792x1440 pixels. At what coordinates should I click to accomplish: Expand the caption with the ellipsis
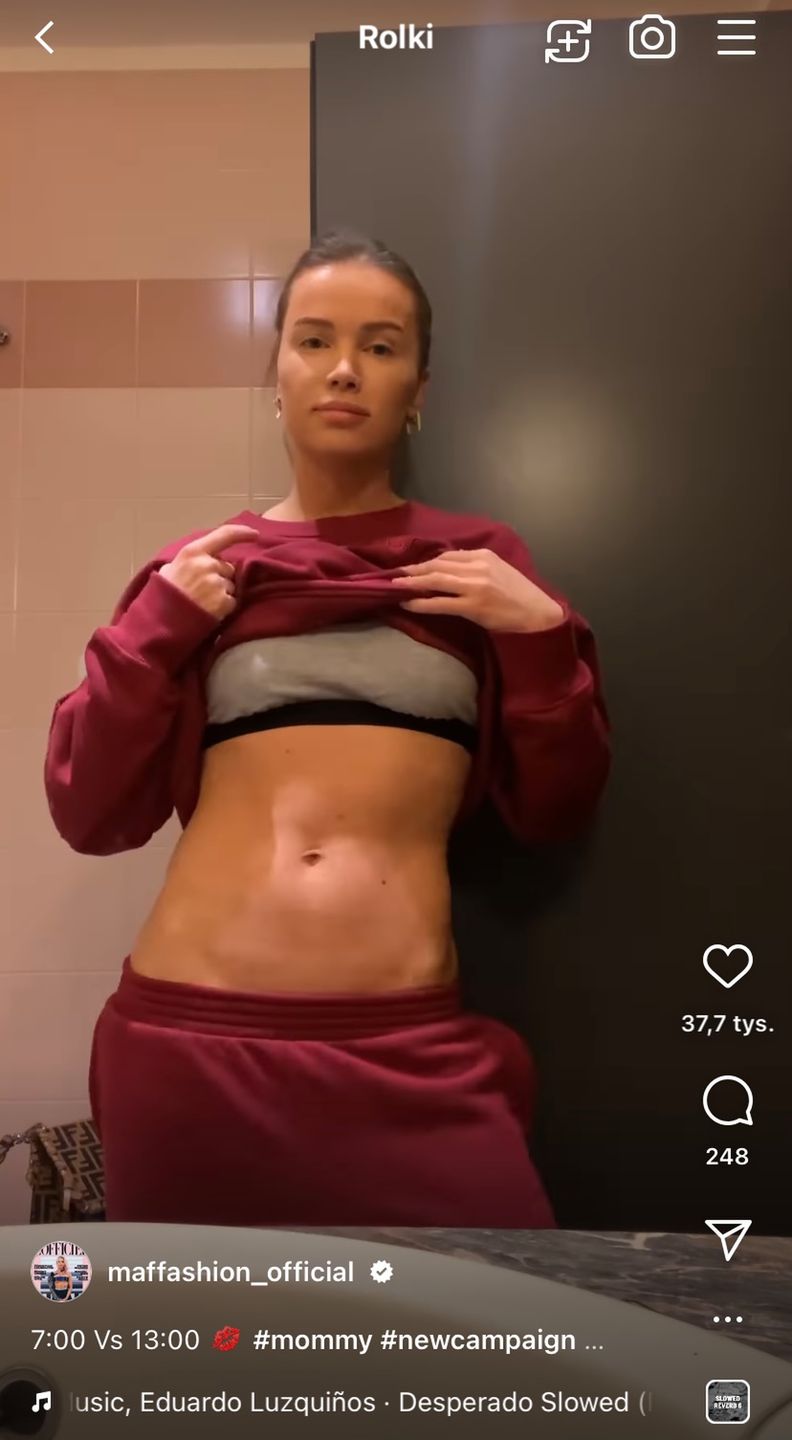pyautogui.click(x=594, y=1341)
